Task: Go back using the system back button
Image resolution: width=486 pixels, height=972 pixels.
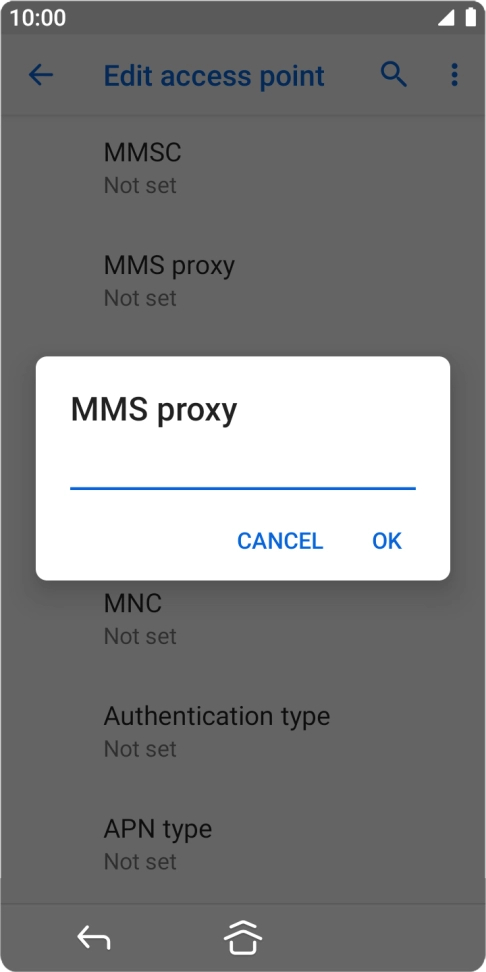Action: pos(94,937)
